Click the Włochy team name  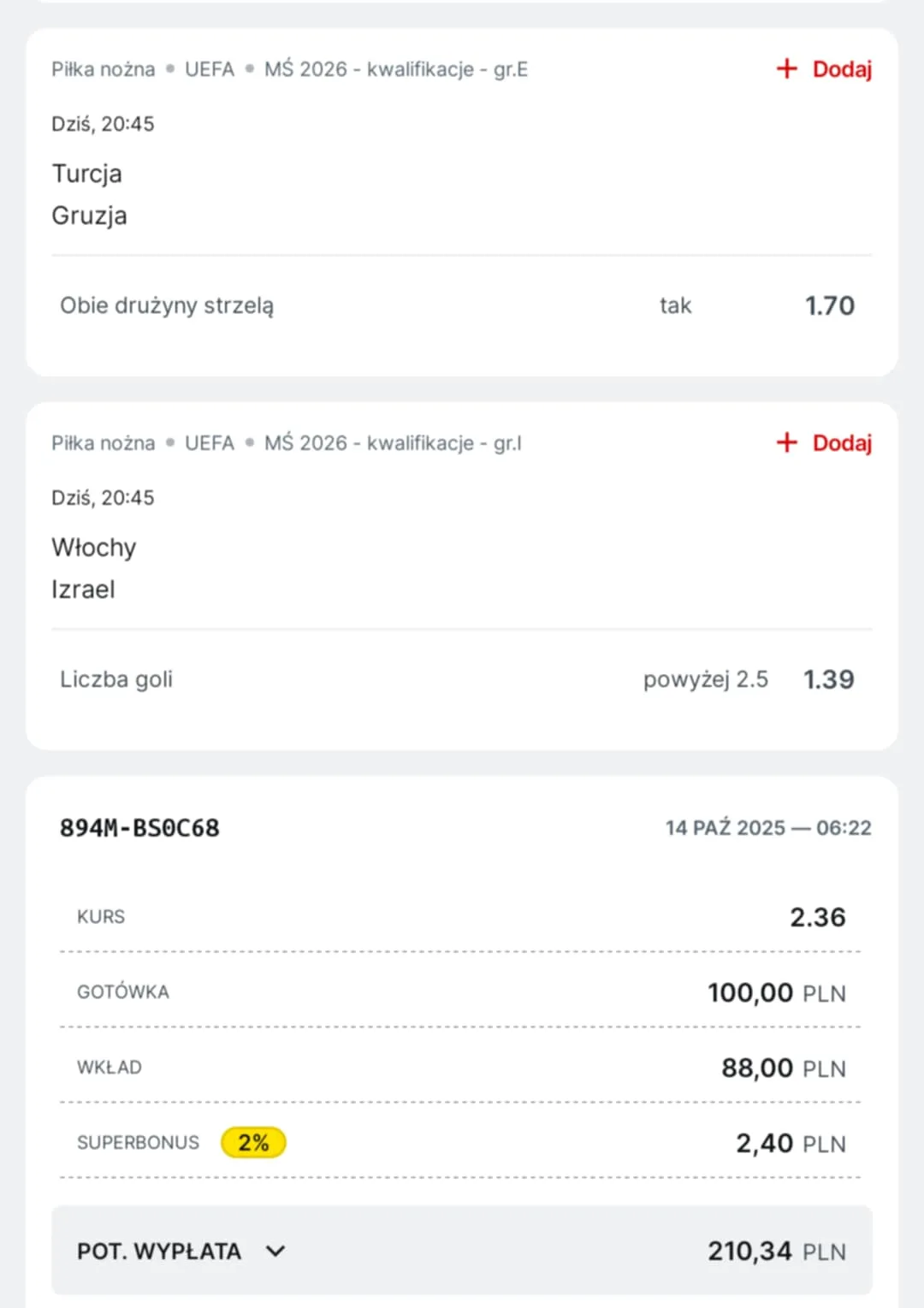coord(93,547)
